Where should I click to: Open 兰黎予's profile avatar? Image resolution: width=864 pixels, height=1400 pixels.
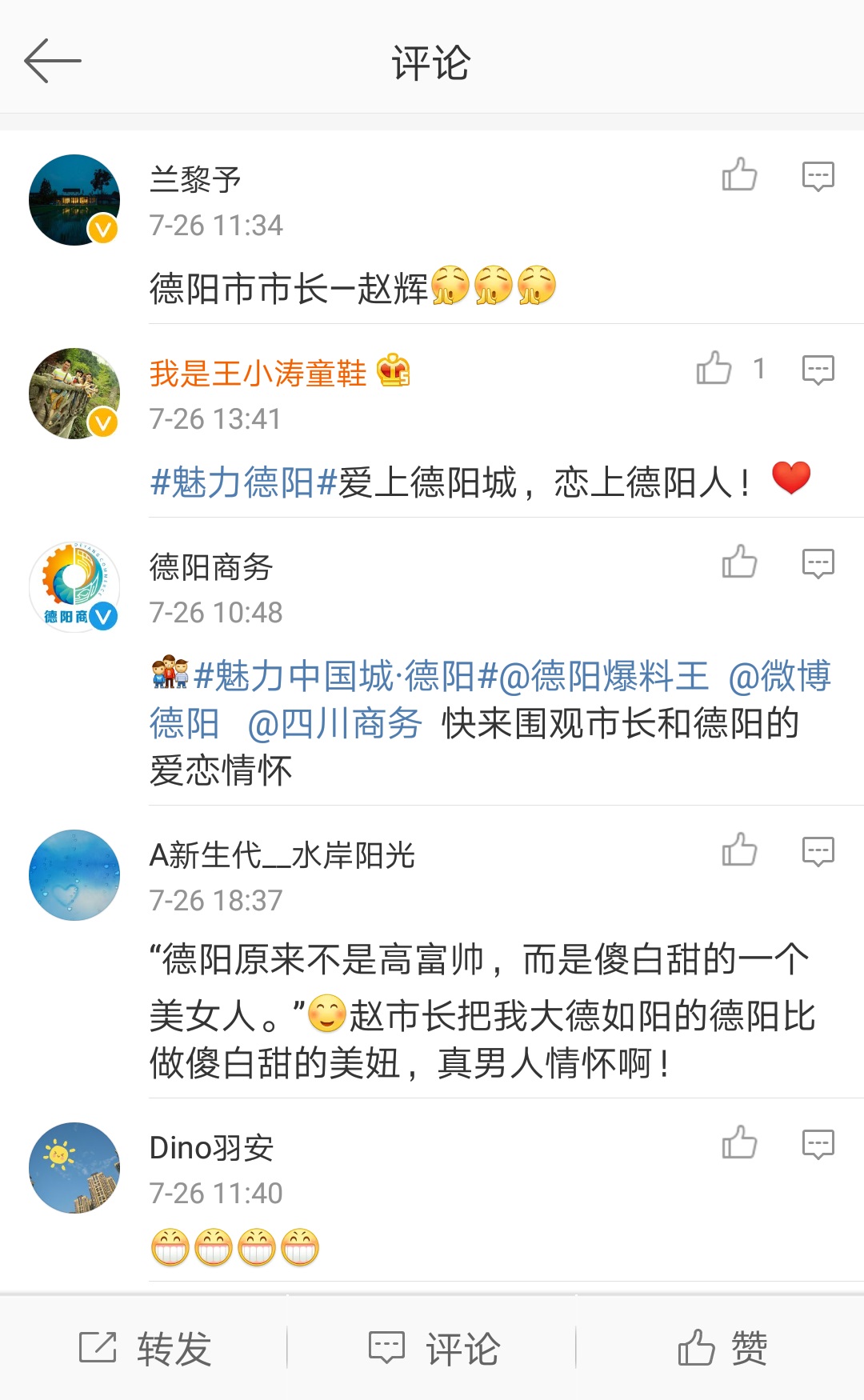(74, 200)
